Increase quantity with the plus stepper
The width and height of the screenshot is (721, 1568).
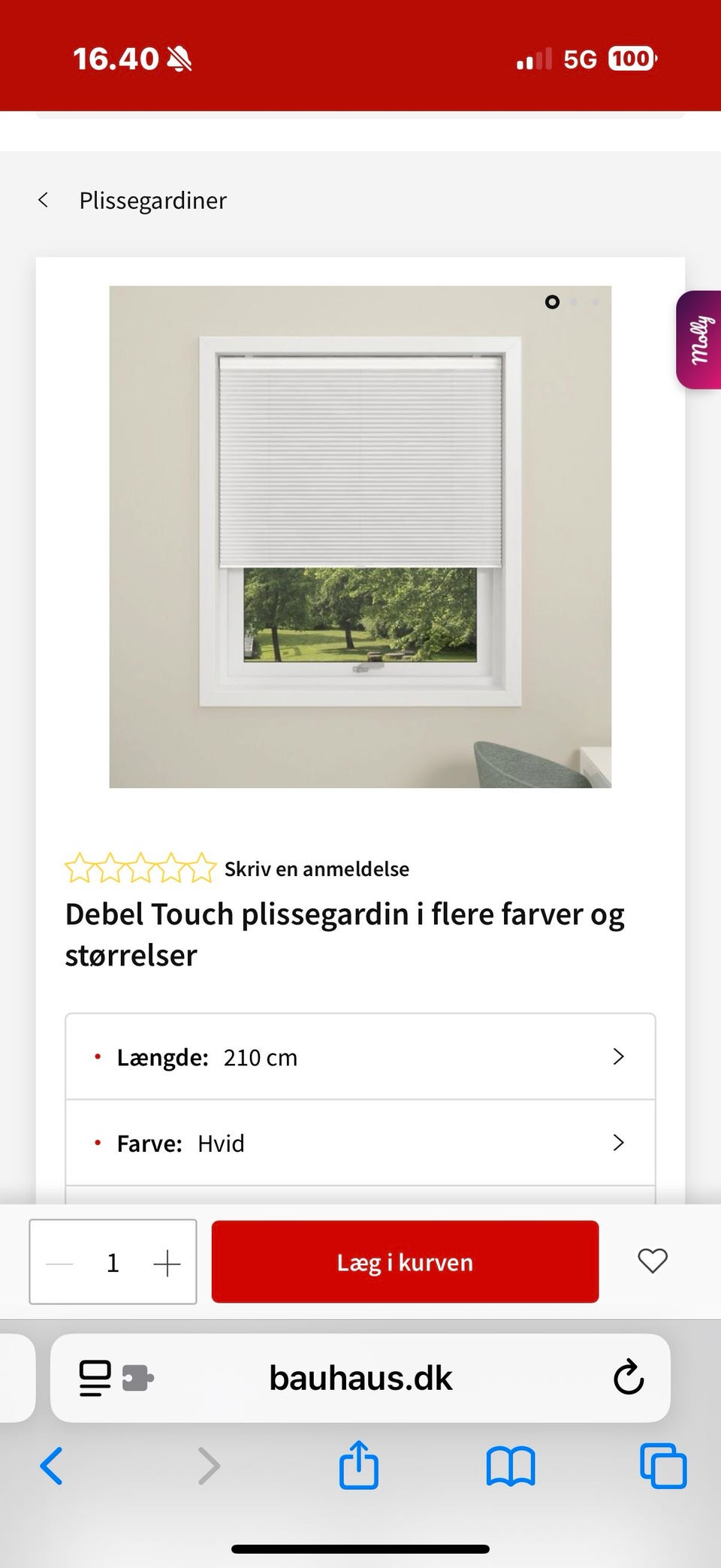[167, 1261]
